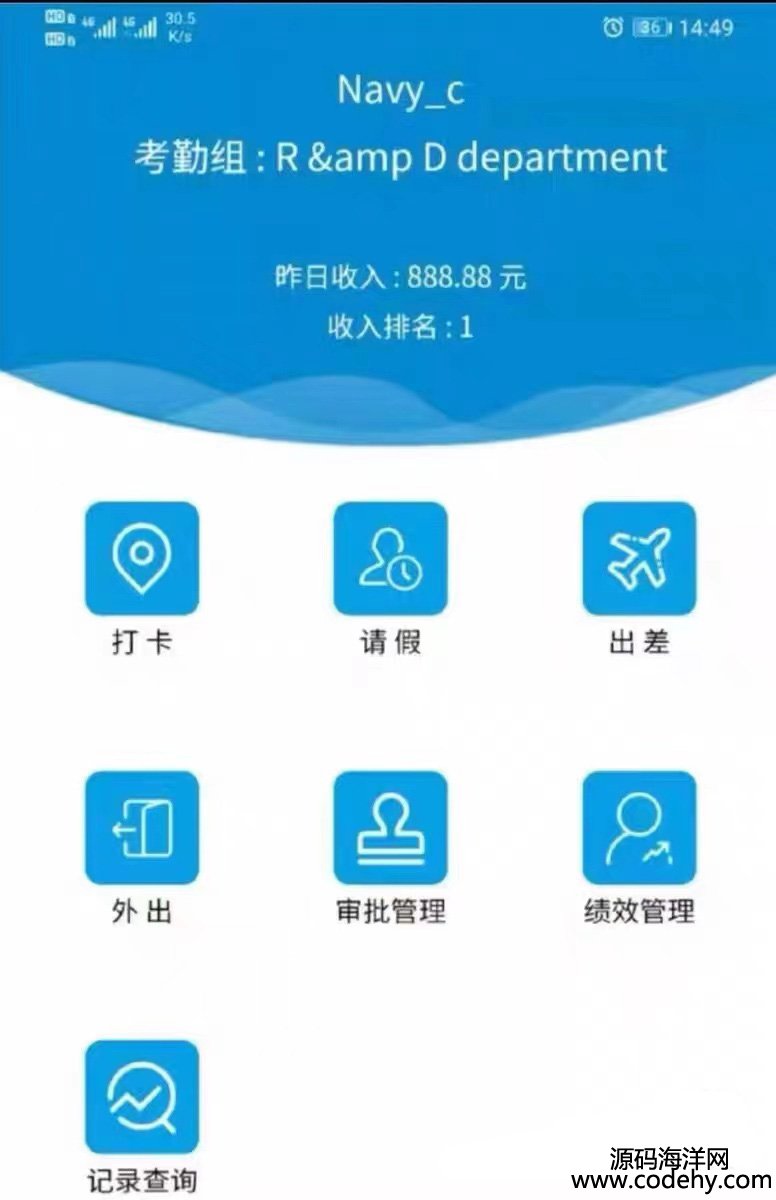
Task: Open 记录查询 record query
Action: point(142,1096)
